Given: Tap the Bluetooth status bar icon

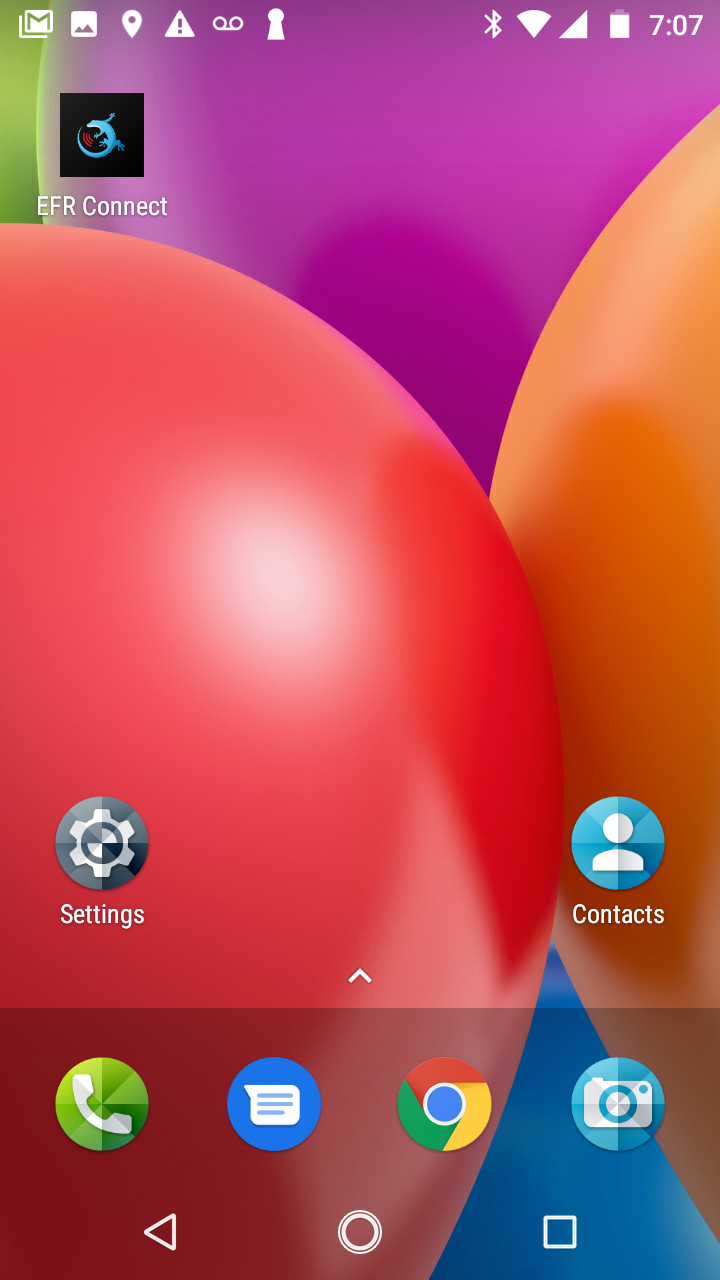Looking at the screenshot, I should click(493, 23).
